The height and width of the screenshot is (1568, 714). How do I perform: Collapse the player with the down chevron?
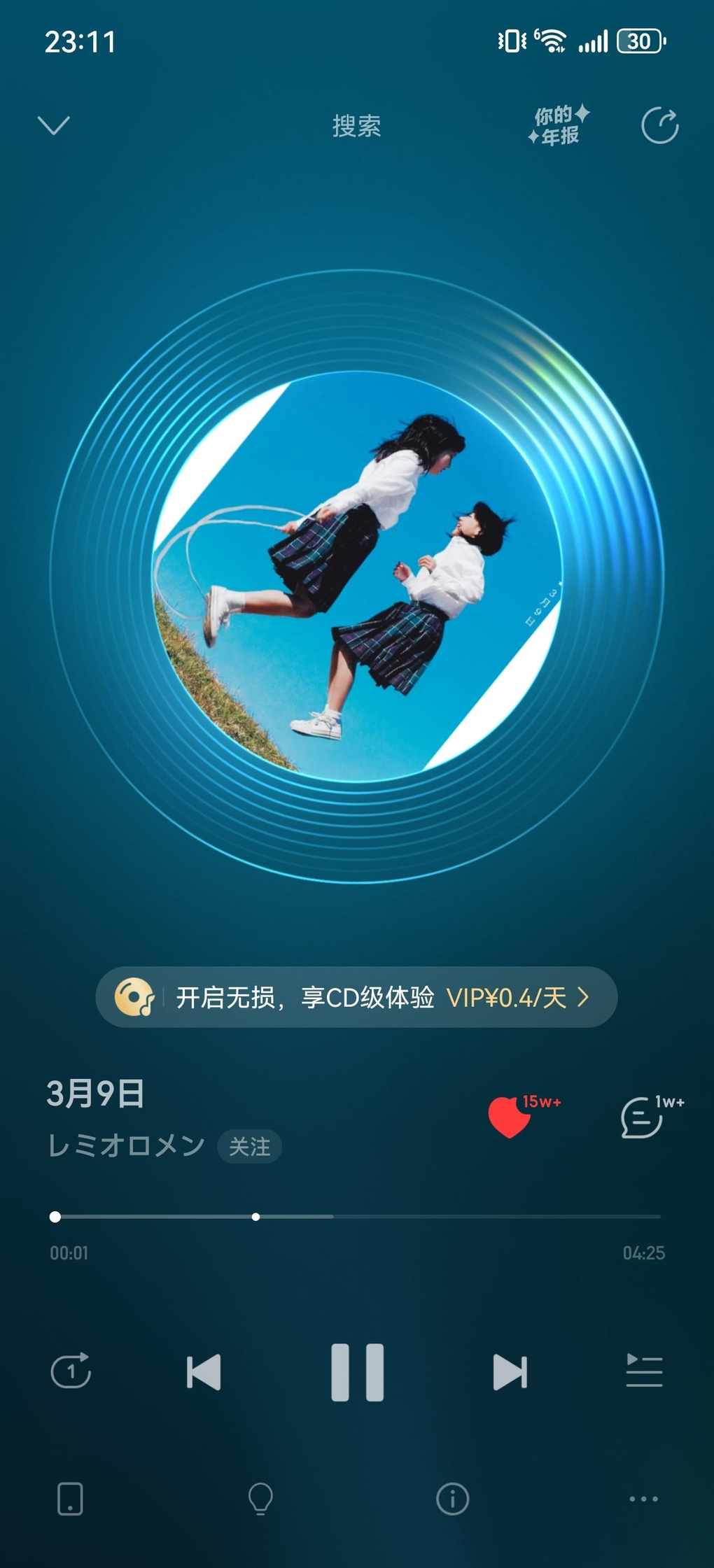click(53, 125)
